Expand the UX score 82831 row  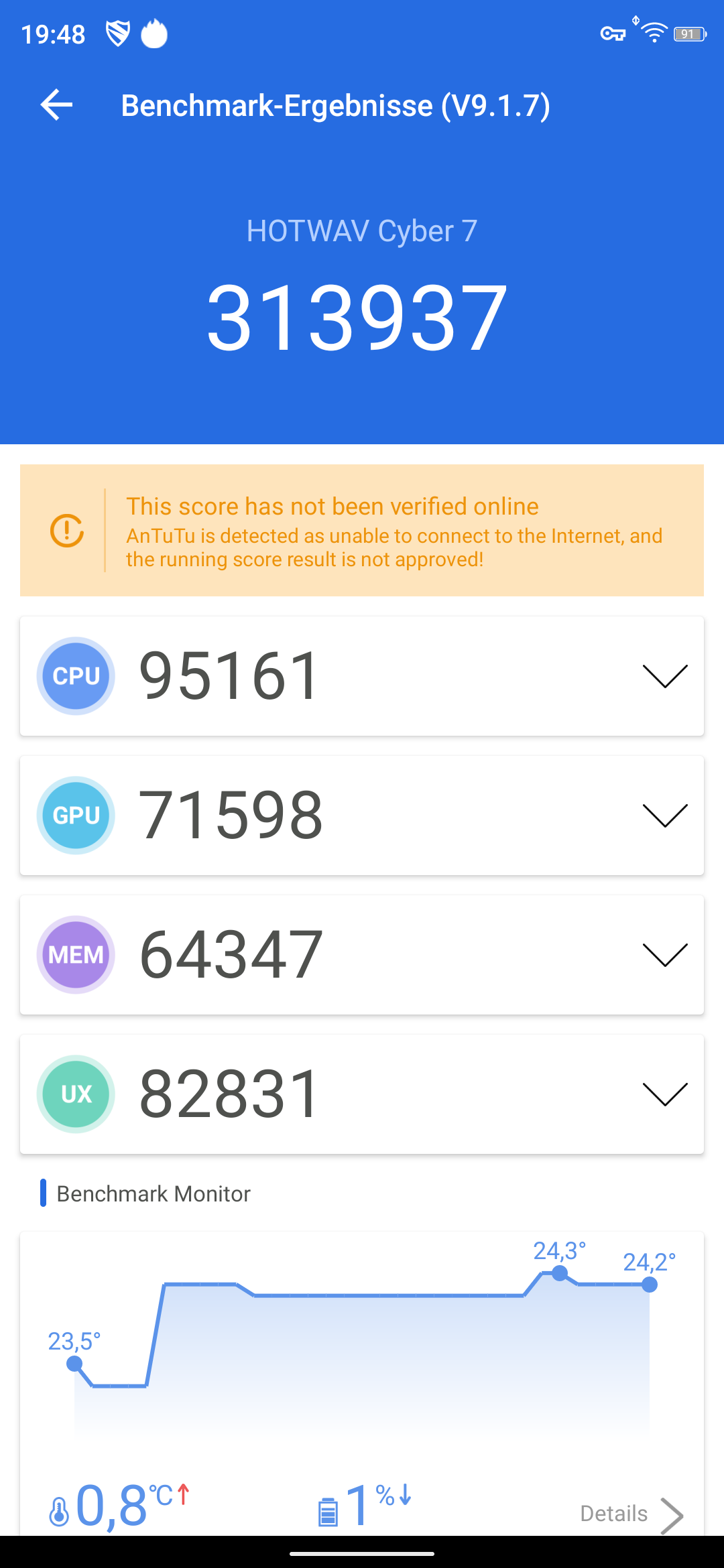(362, 1094)
